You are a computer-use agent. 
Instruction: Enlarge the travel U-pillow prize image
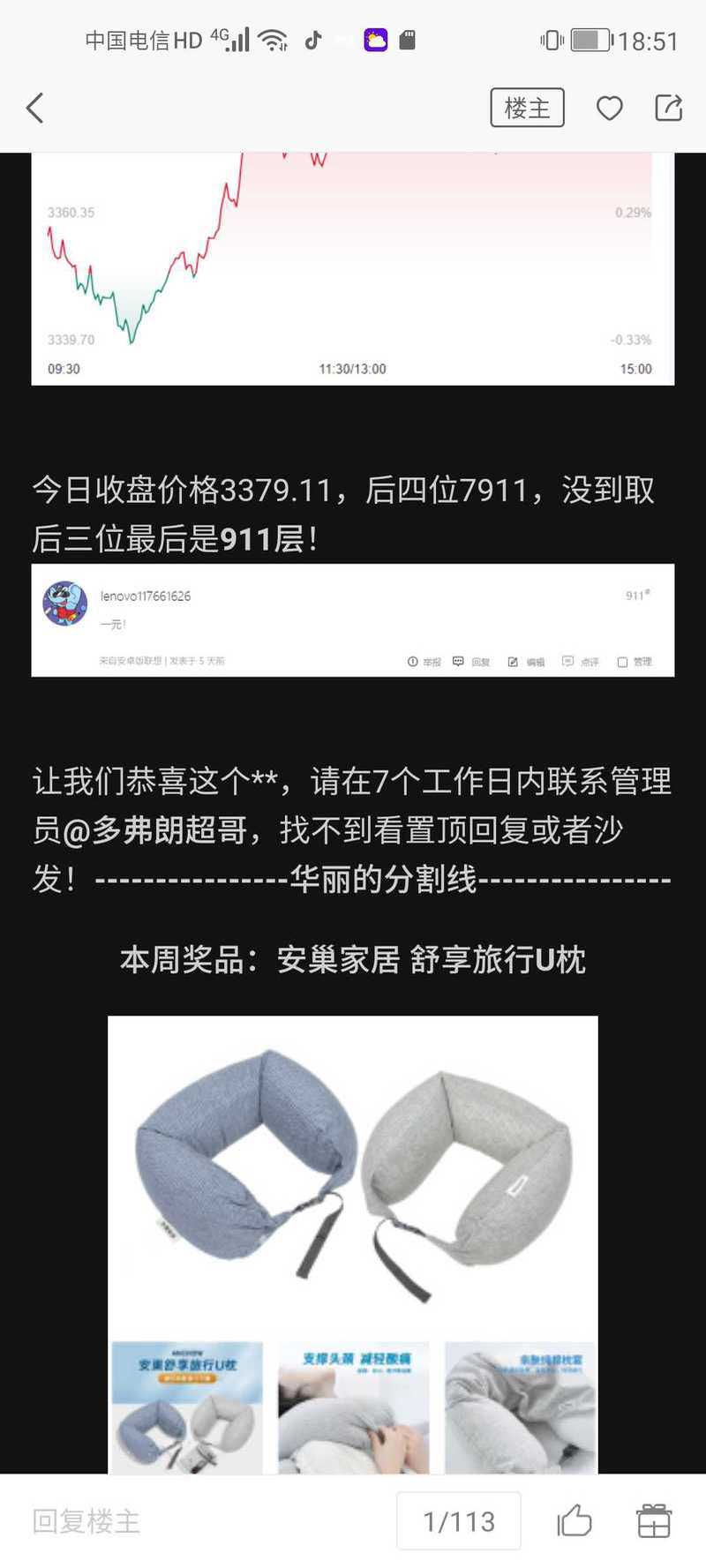(353, 1245)
